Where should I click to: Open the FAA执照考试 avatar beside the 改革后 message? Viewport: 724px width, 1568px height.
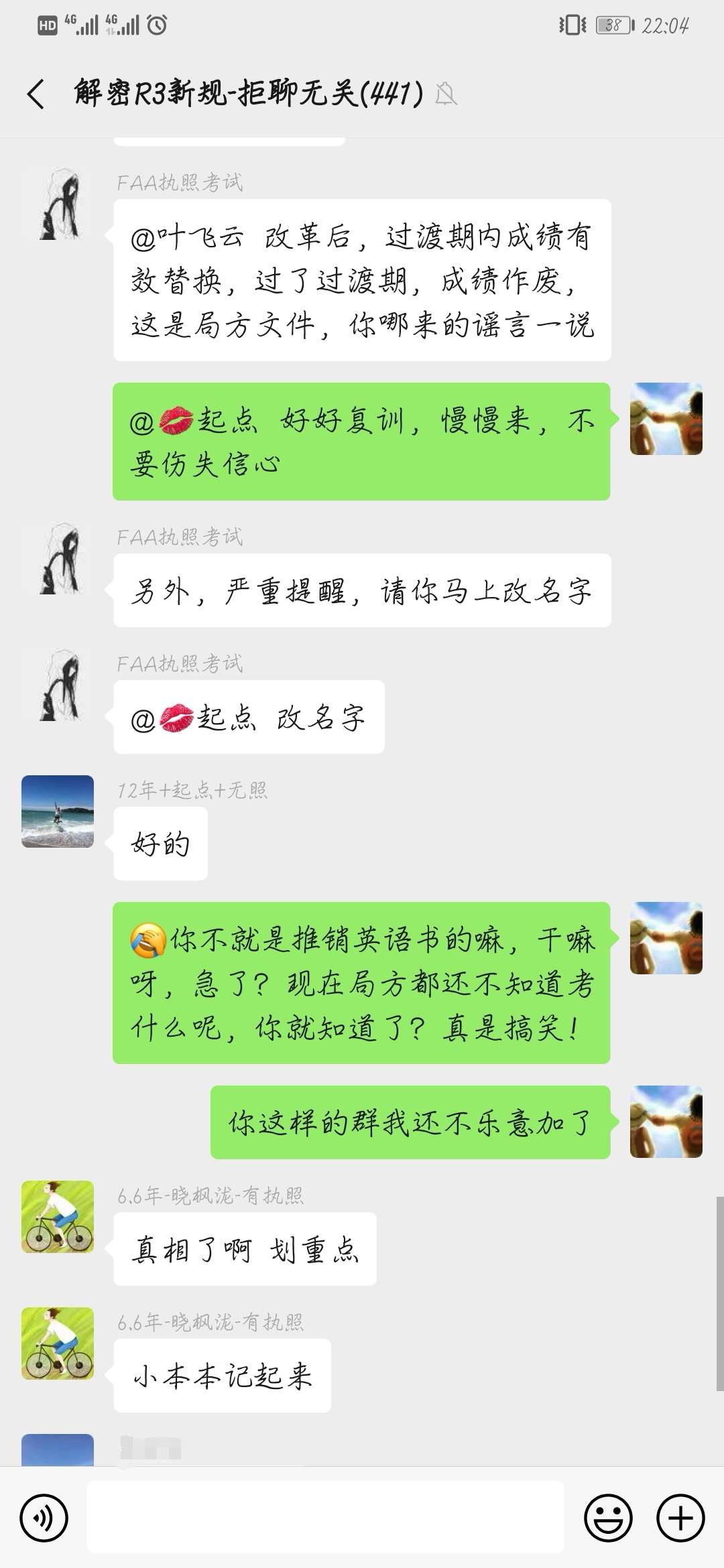pyautogui.click(x=58, y=204)
